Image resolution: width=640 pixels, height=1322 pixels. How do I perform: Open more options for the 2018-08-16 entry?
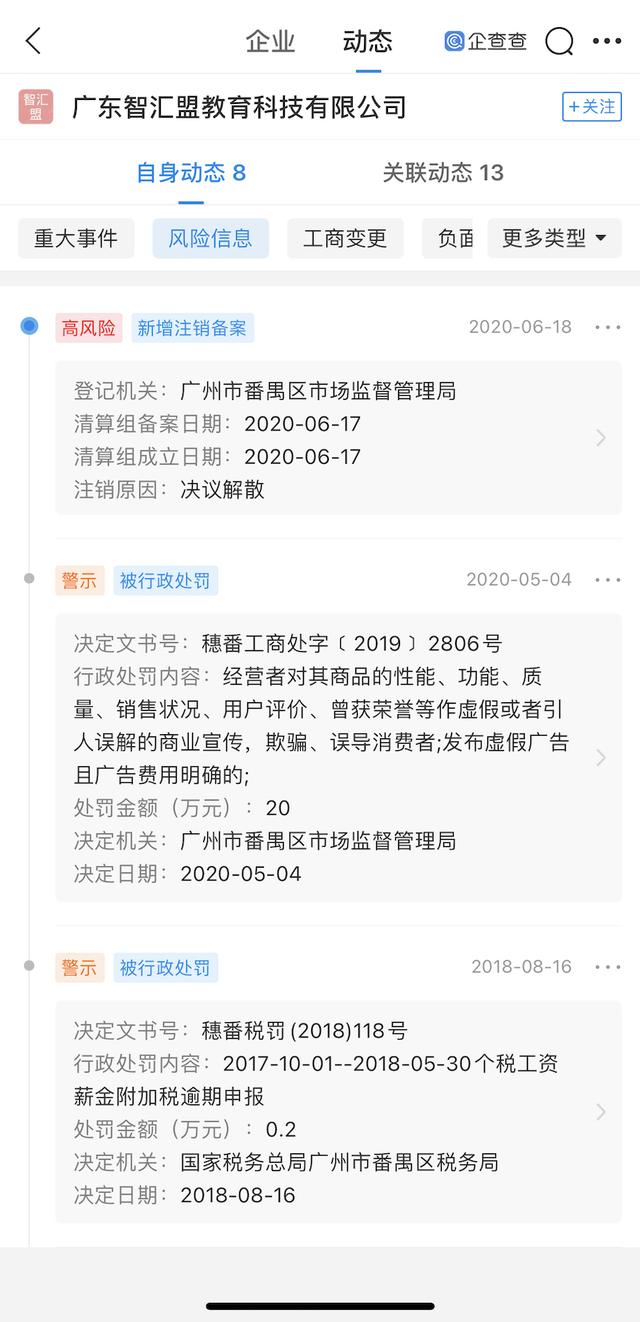tap(608, 967)
